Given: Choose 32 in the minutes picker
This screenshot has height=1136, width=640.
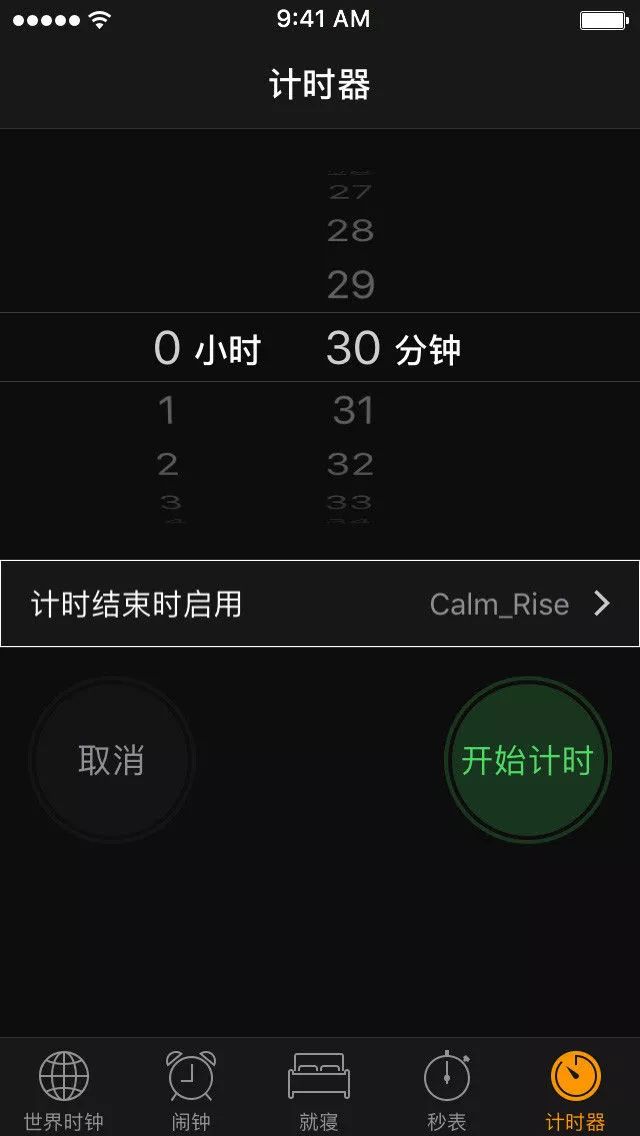Looking at the screenshot, I should coord(350,464).
